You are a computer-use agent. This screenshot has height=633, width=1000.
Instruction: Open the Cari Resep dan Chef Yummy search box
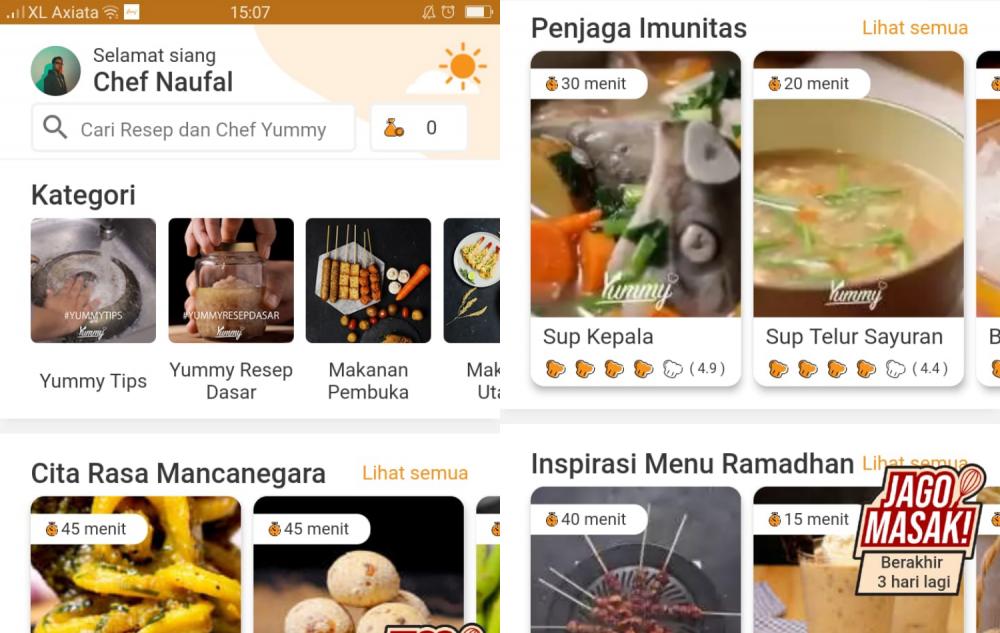coord(194,129)
